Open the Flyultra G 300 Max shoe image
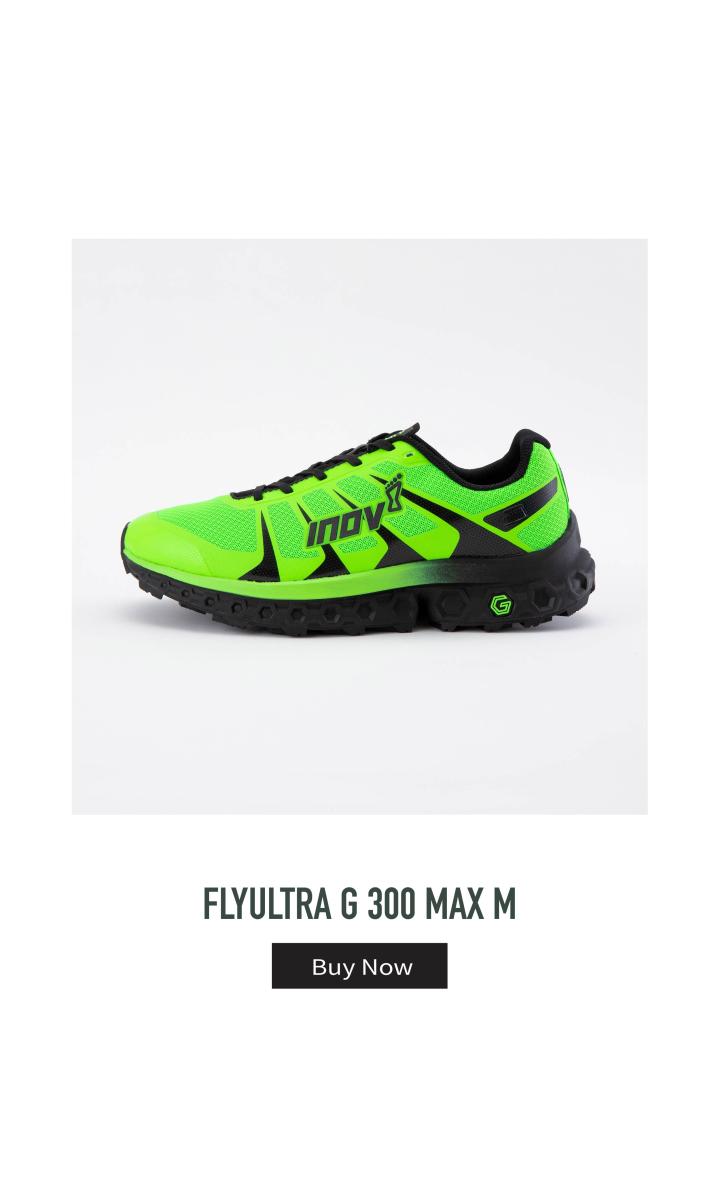 coord(360,527)
